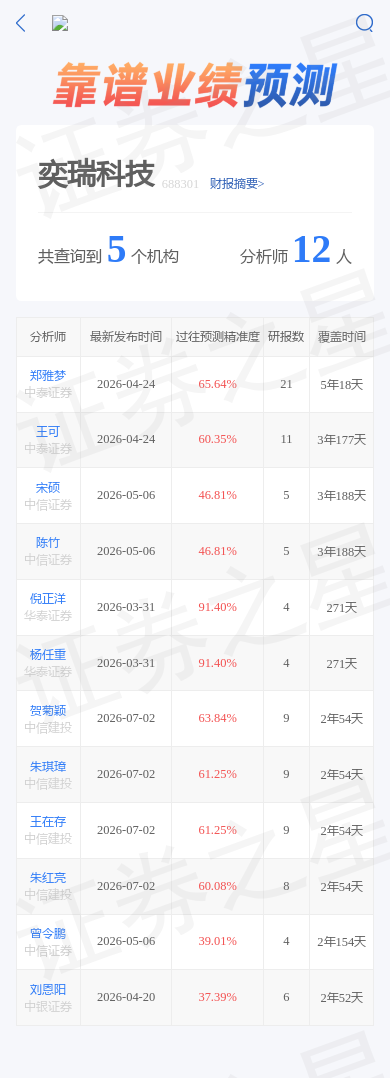This screenshot has height=1078, width=390.
Task: Open analyst 朱琪璋's page
Action: coord(48,767)
